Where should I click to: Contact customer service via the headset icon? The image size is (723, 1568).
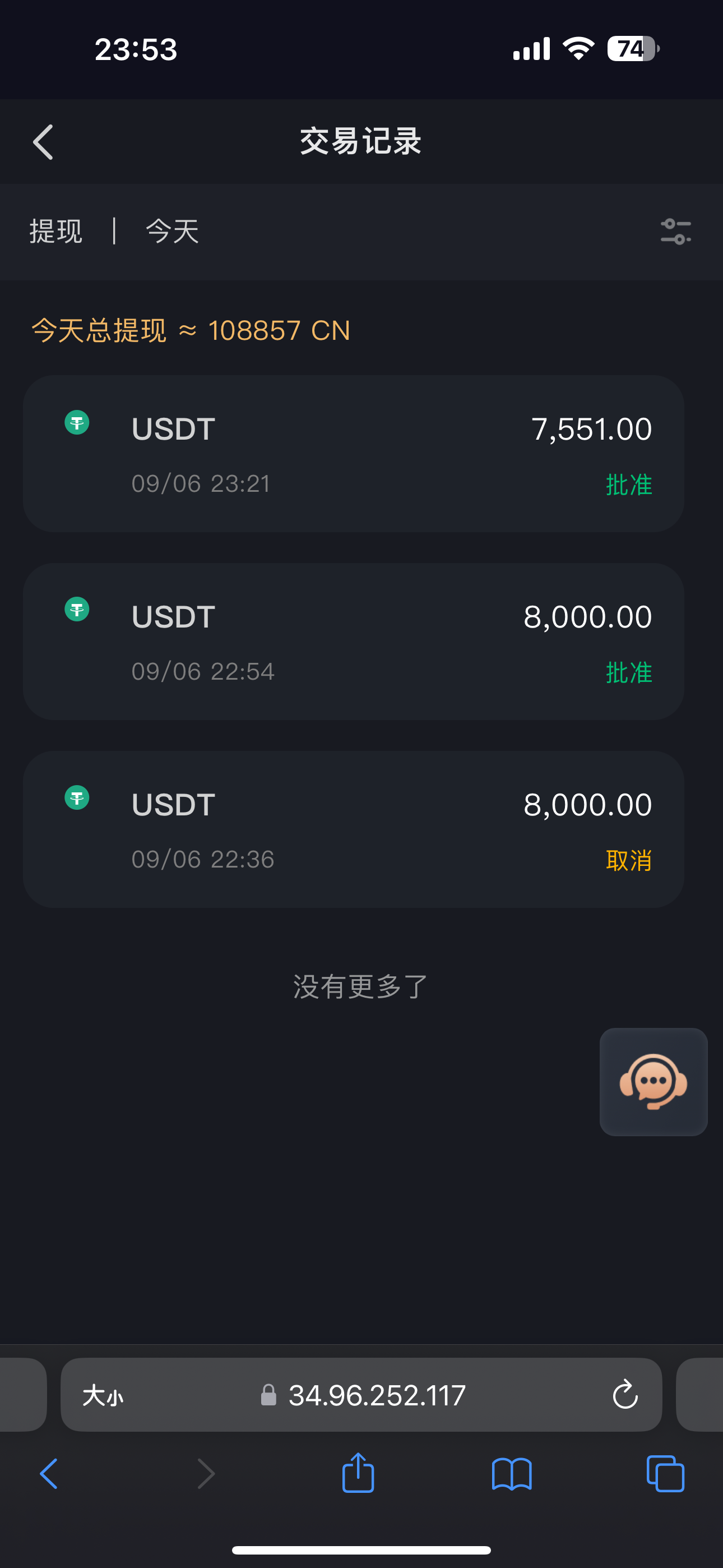coord(653,1082)
